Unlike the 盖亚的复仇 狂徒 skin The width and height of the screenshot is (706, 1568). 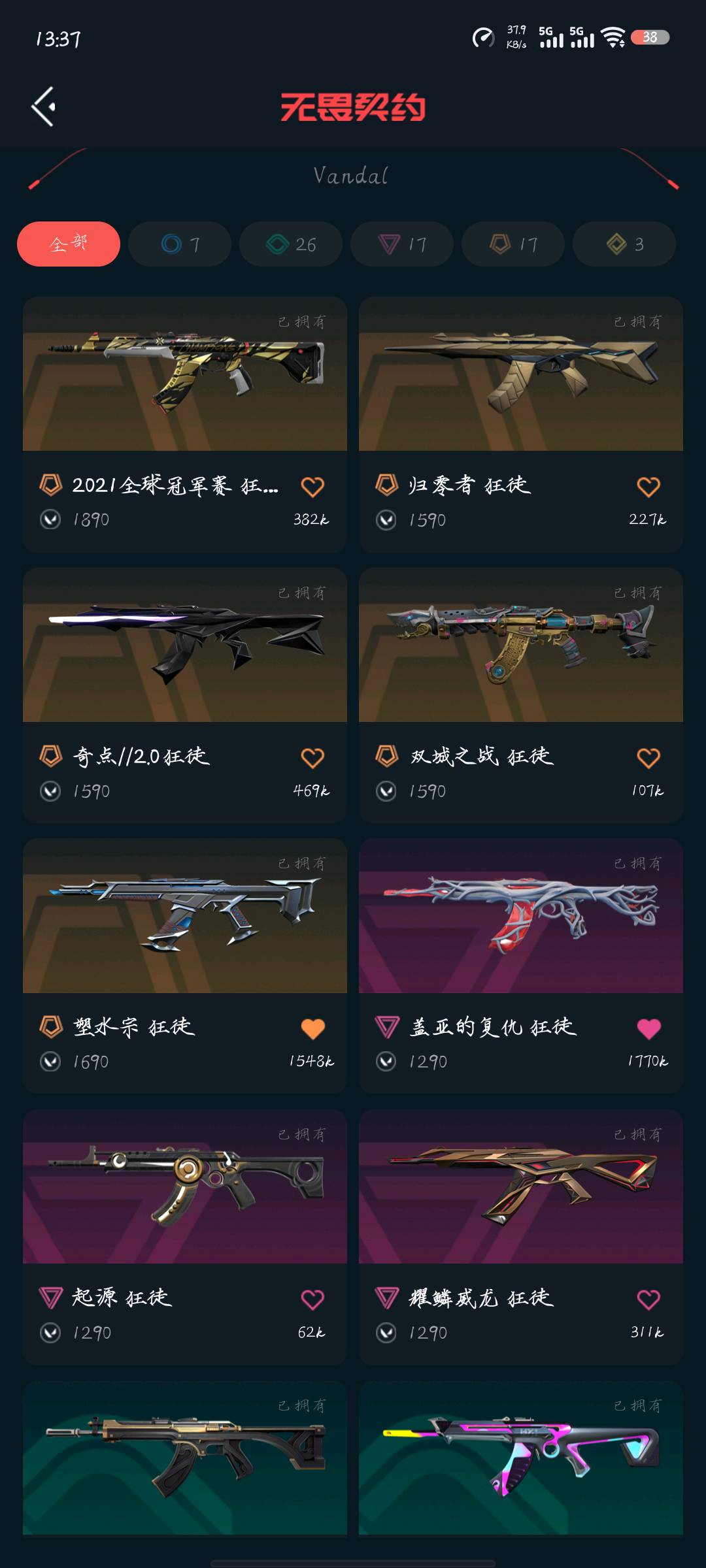[x=648, y=1028]
